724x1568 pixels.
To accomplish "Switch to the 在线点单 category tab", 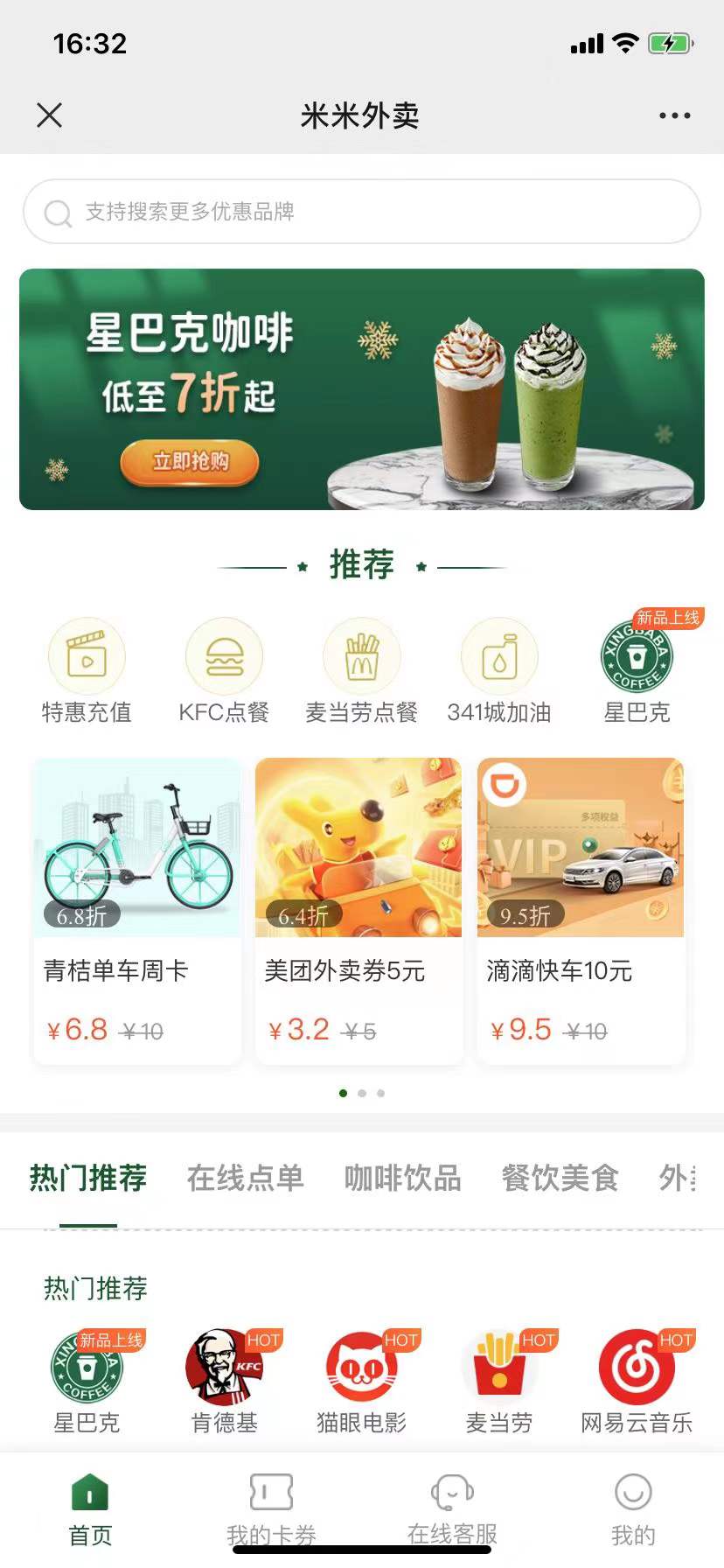I will (x=246, y=1179).
